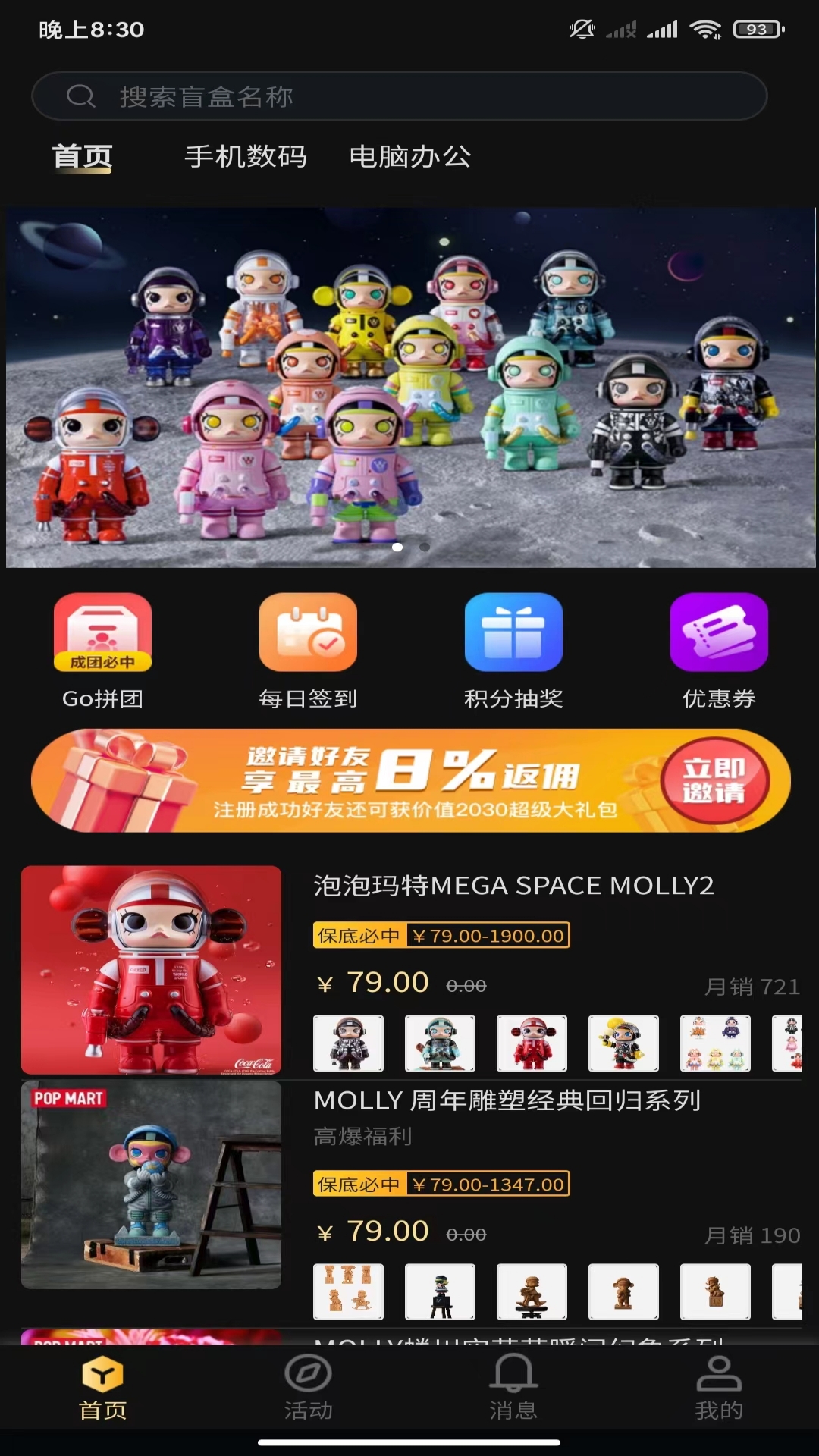Switch to the 电脑办公 tab

[x=410, y=157]
